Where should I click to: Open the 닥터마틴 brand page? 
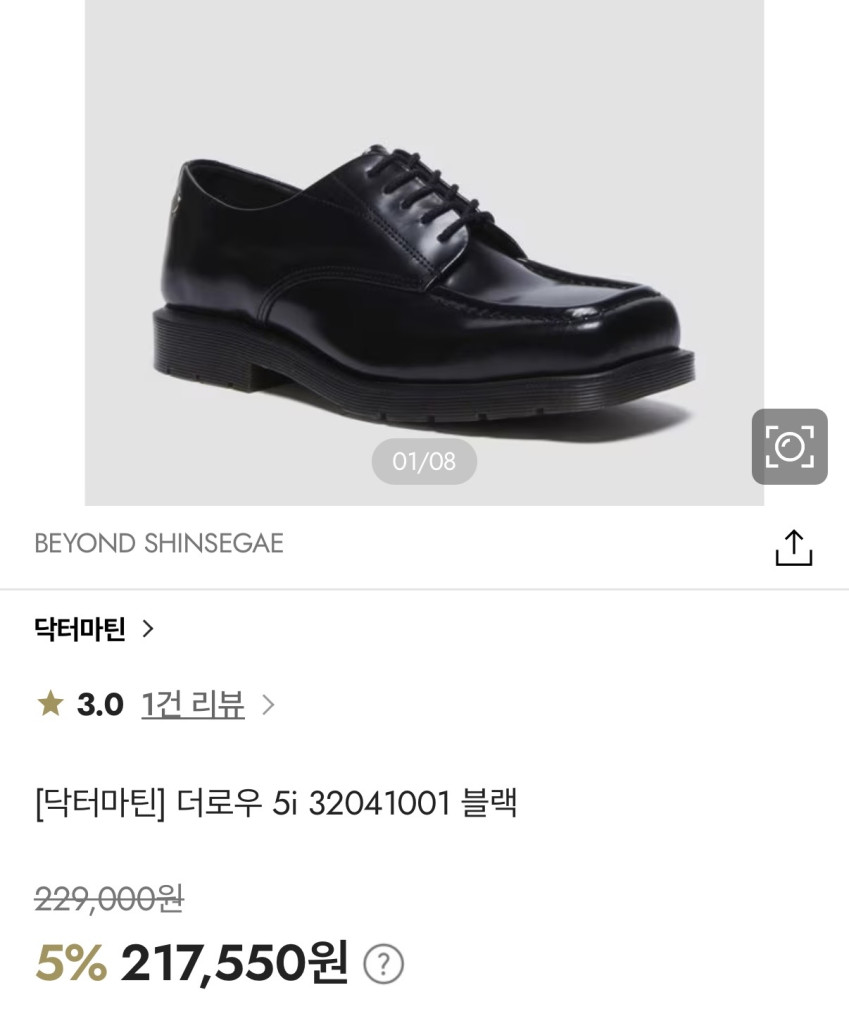(95, 629)
